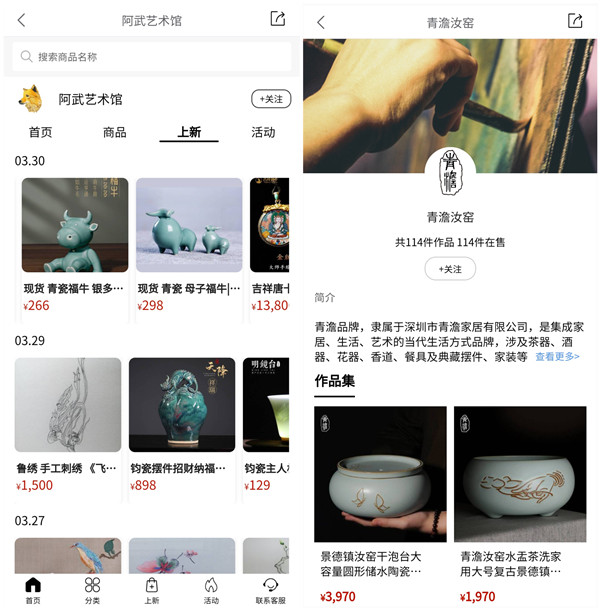The image size is (600, 610).
Task: Switch to the 活动 top tab
Action: coord(262,132)
